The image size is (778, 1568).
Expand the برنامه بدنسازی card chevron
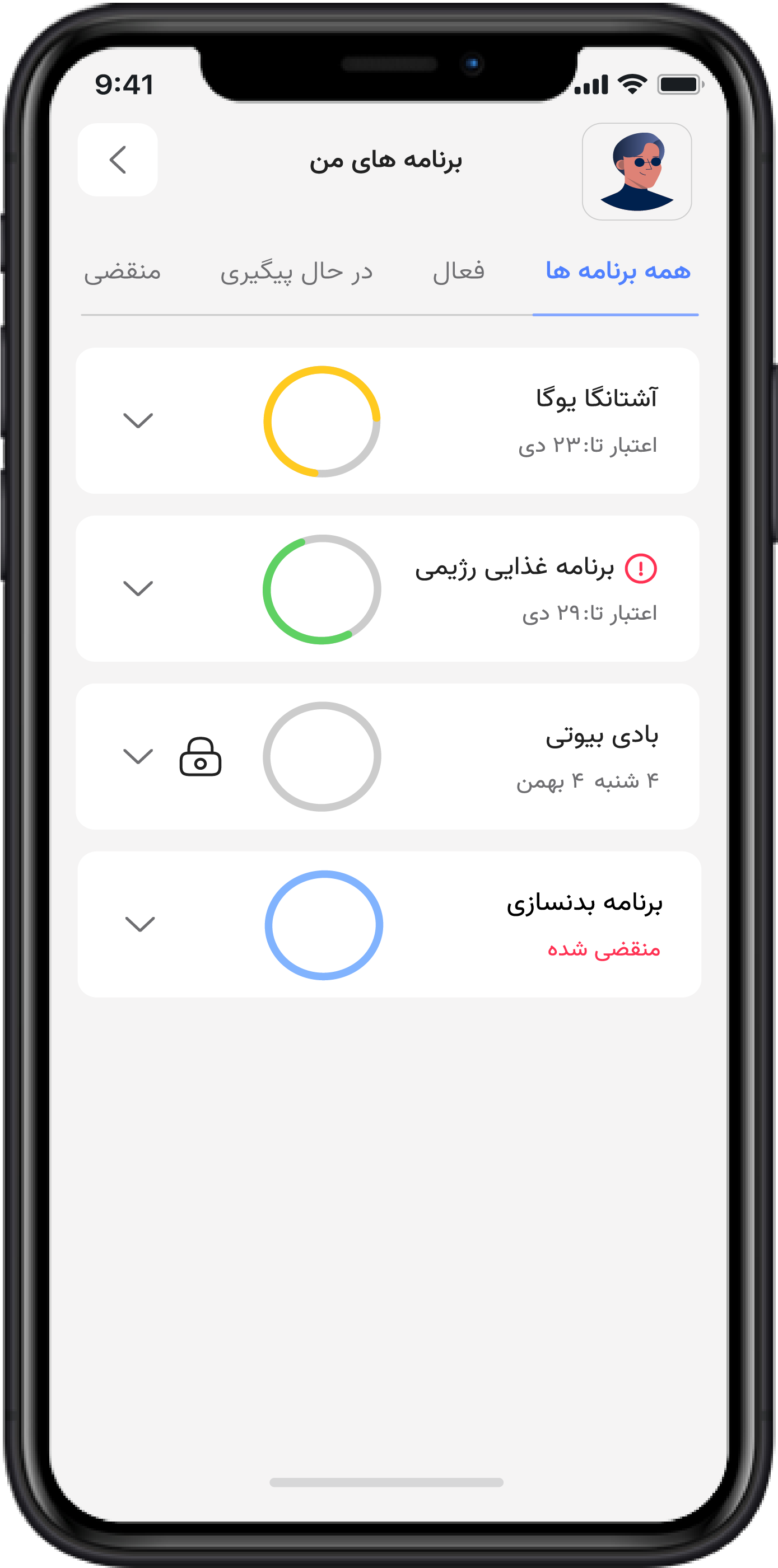pos(139,924)
